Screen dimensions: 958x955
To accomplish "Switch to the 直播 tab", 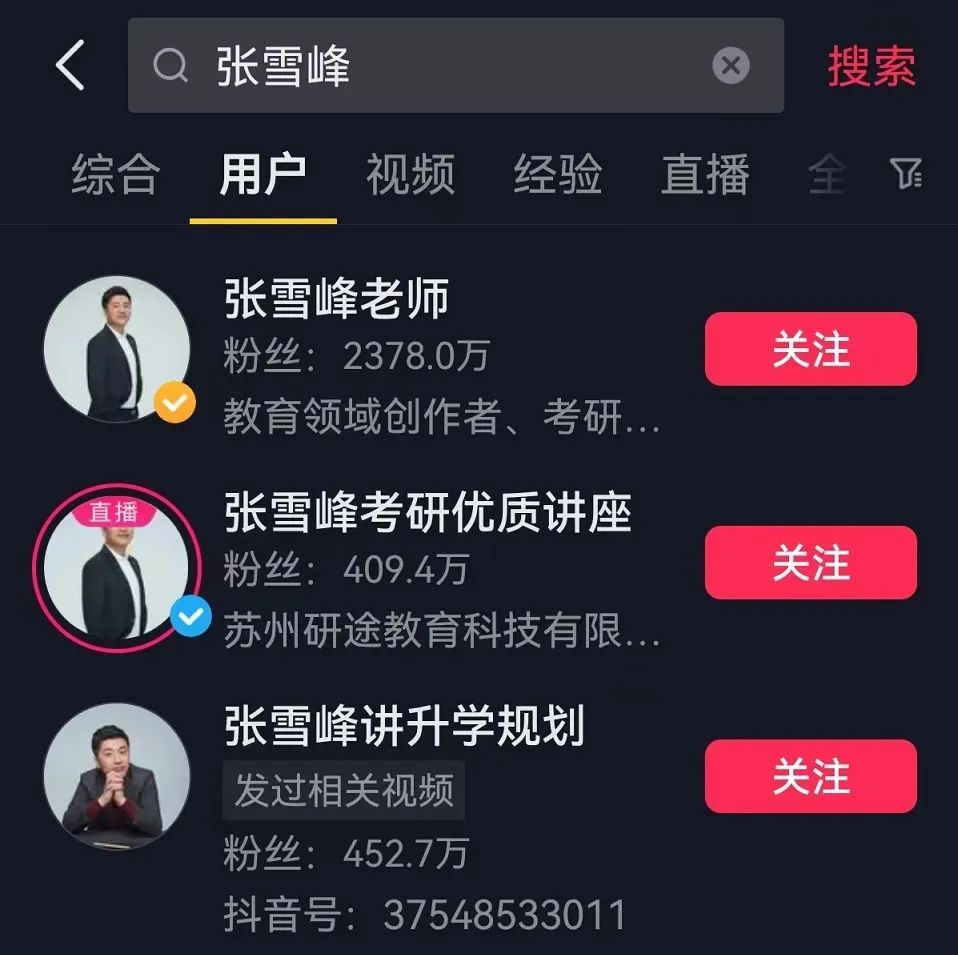I will (705, 175).
